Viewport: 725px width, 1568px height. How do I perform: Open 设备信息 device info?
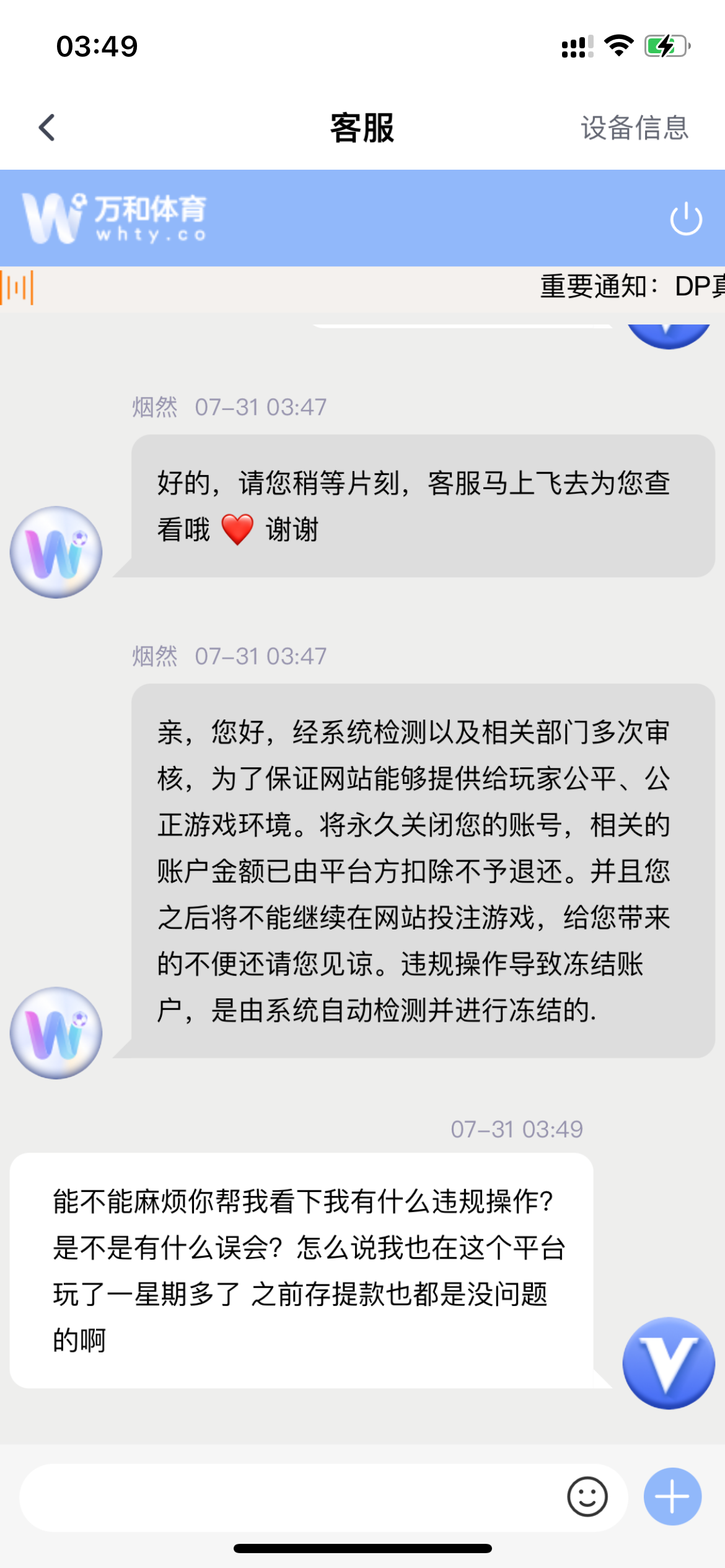pos(634,128)
